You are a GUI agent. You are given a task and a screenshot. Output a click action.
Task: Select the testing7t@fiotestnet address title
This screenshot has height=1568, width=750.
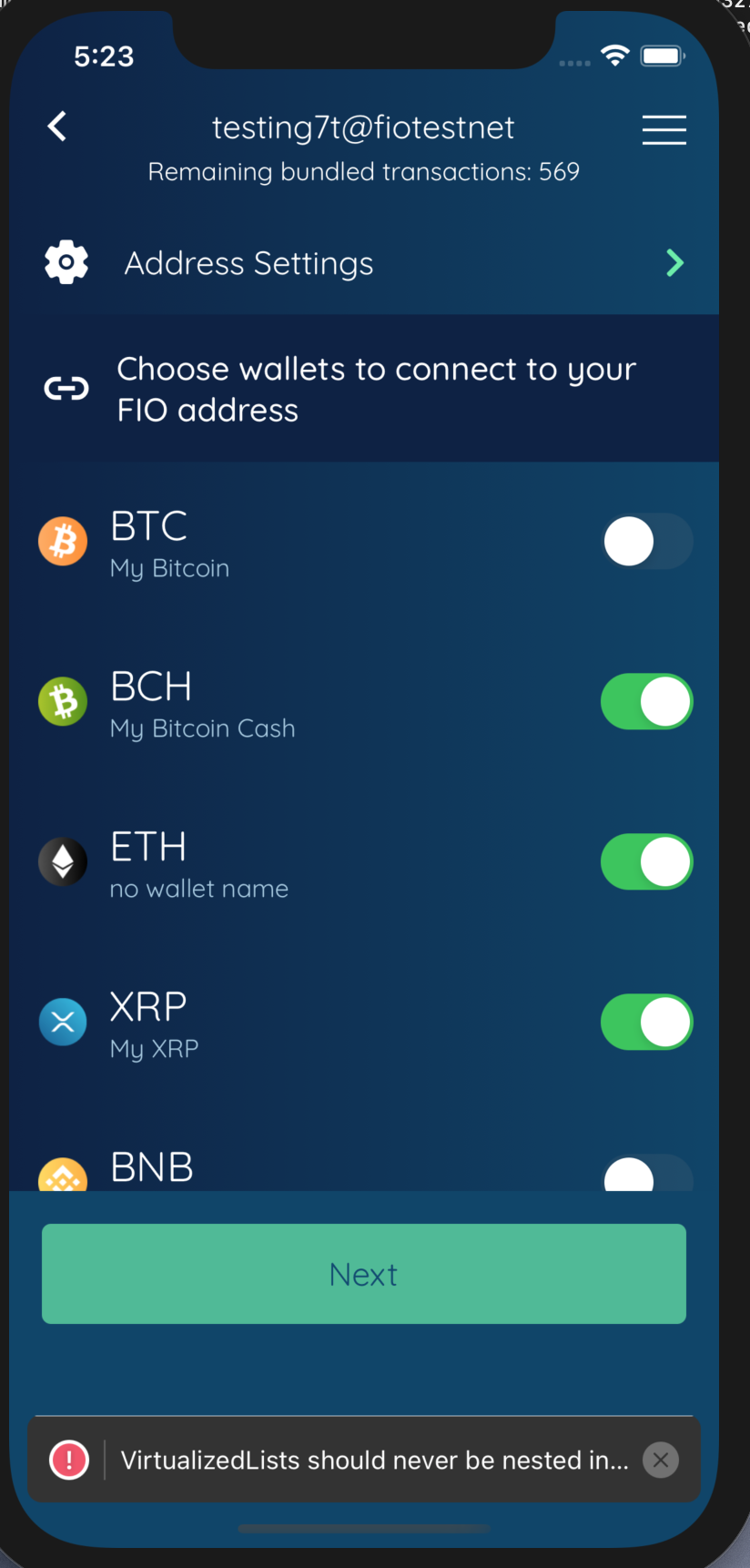[x=363, y=127]
